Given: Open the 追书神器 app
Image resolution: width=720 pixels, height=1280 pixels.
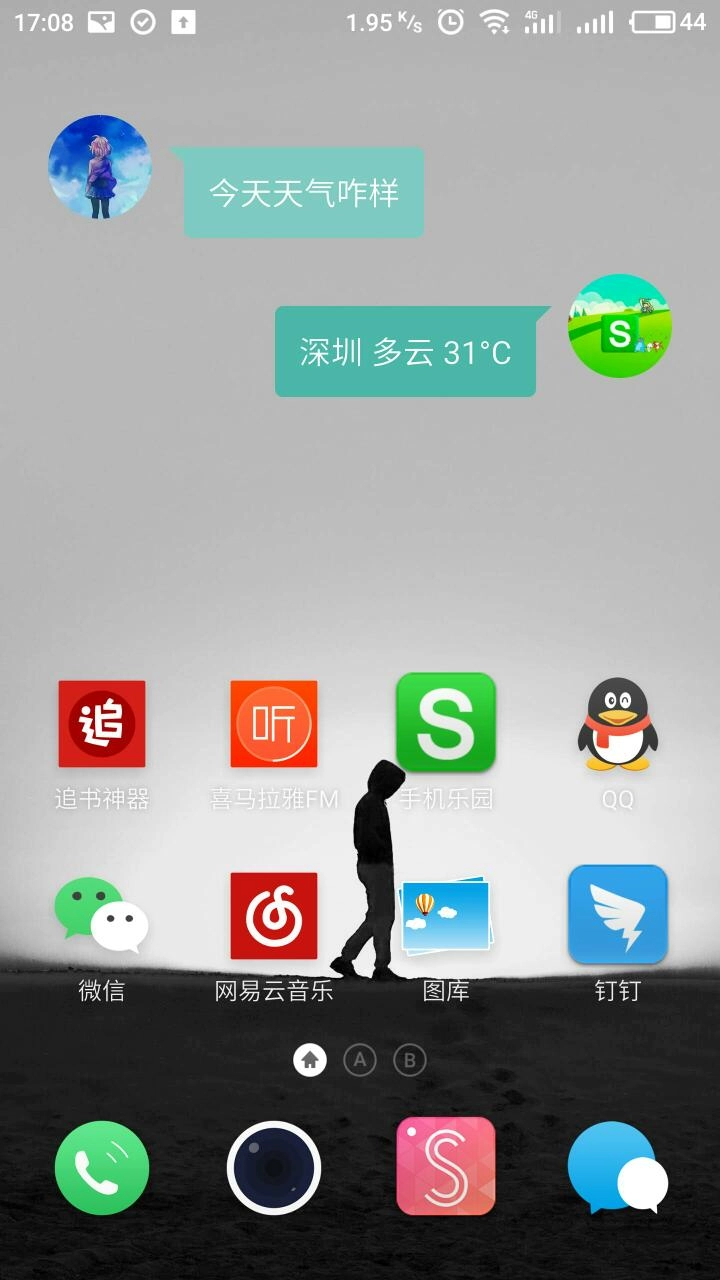Looking at the screenshot, I should (x=102, y=724).
